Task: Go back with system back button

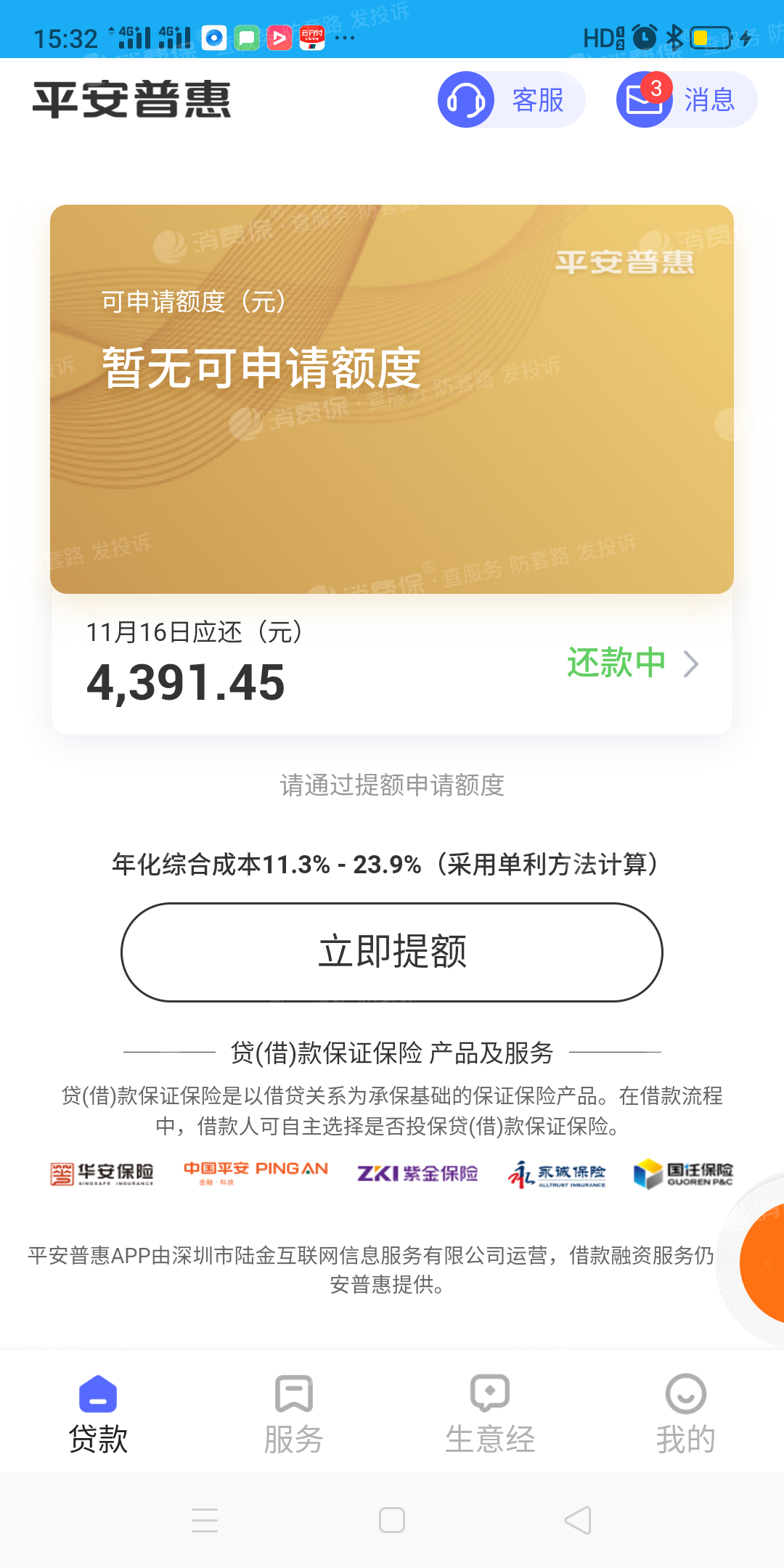Action: coord(578,1520)
